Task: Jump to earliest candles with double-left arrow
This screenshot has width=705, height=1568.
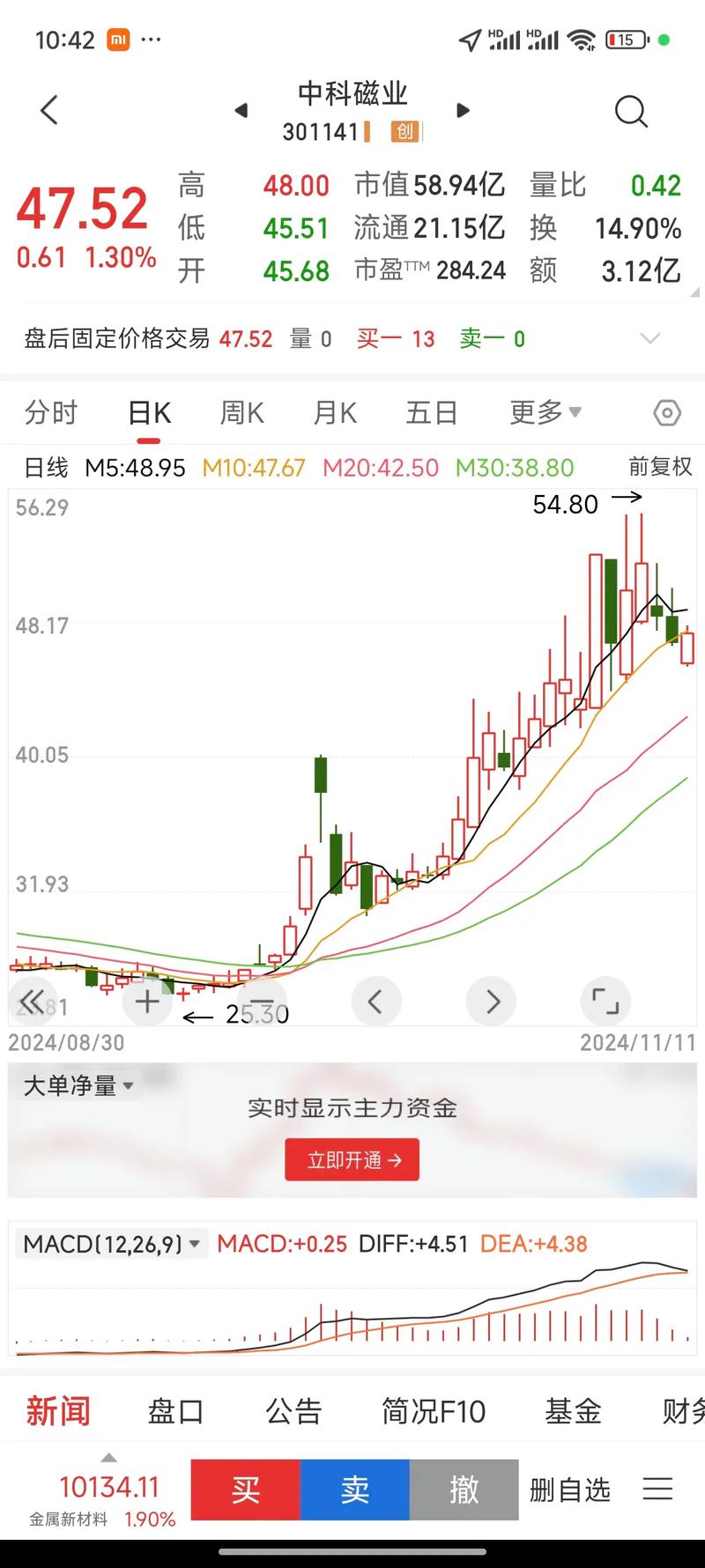Action: tap(33, 1002)
